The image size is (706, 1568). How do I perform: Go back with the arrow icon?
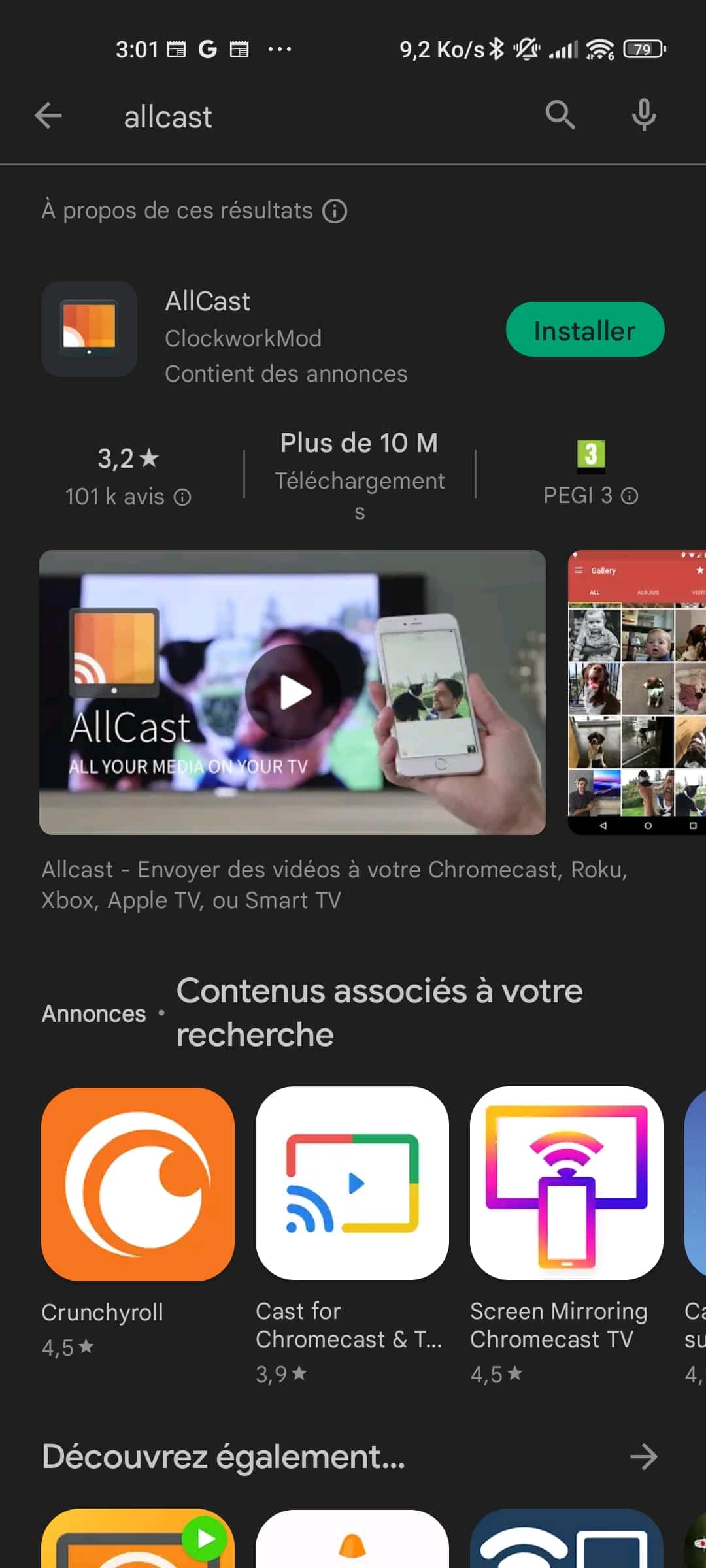tap(48, 116)
